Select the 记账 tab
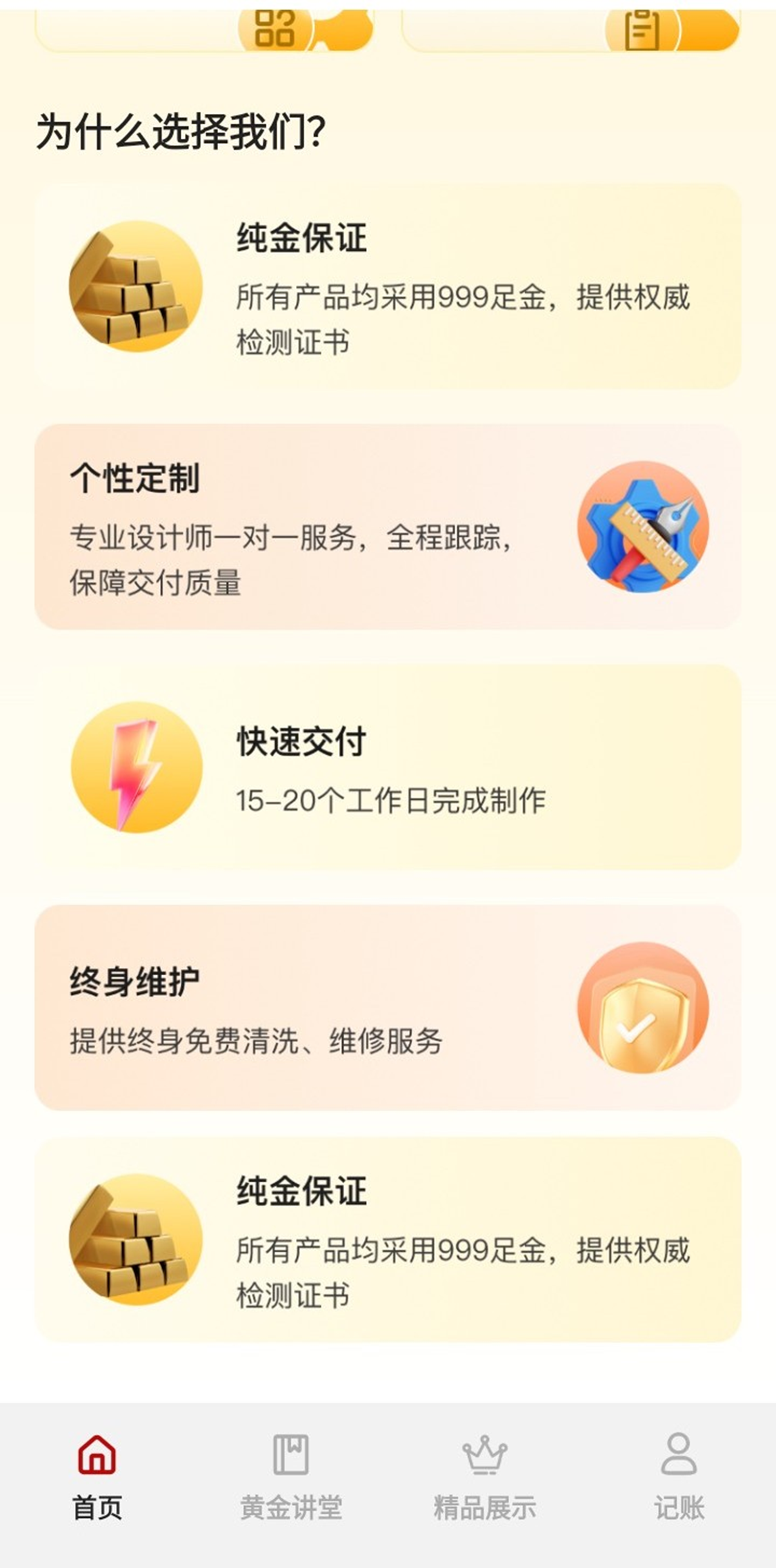This screenshot has height=1568, width=776. coord(679,1476)
